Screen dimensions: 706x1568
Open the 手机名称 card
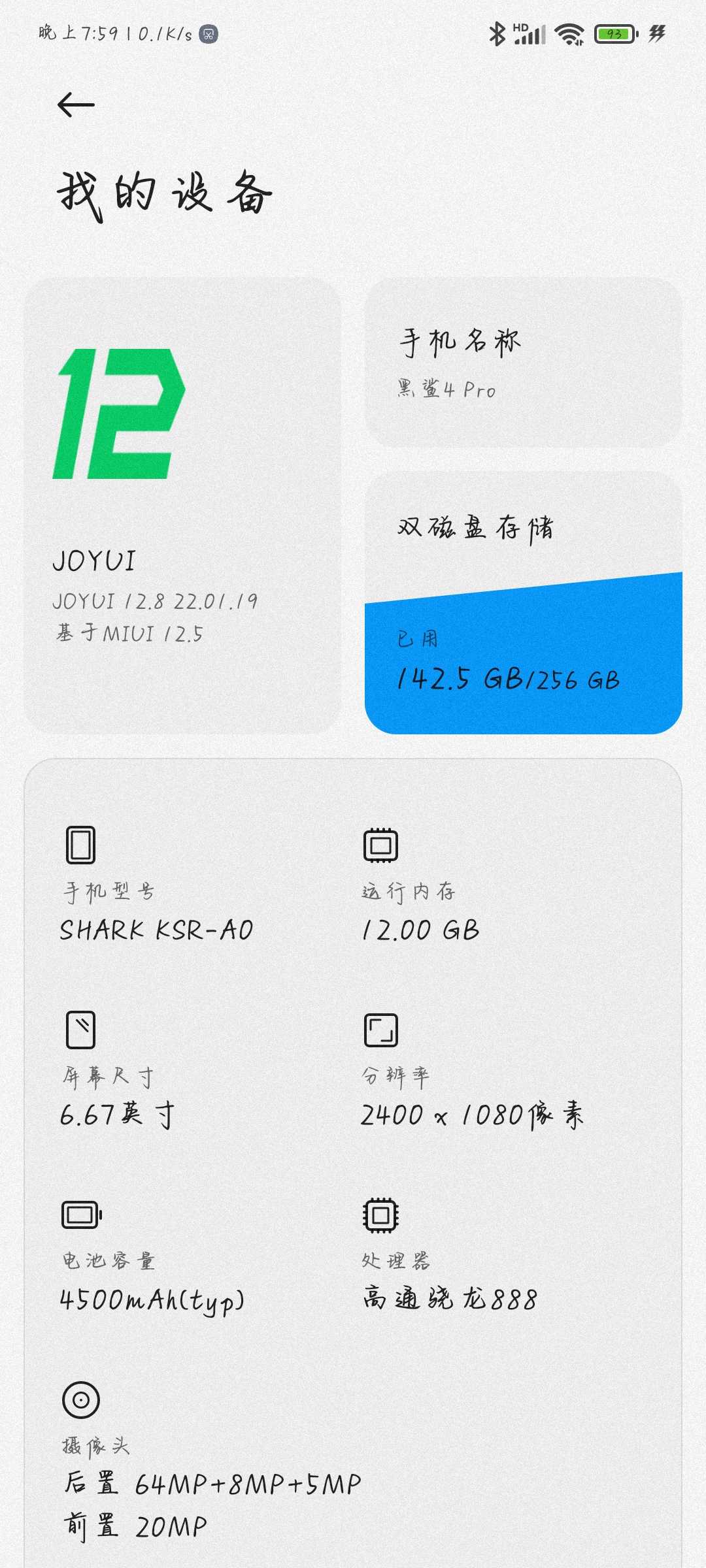coord(524,363)
